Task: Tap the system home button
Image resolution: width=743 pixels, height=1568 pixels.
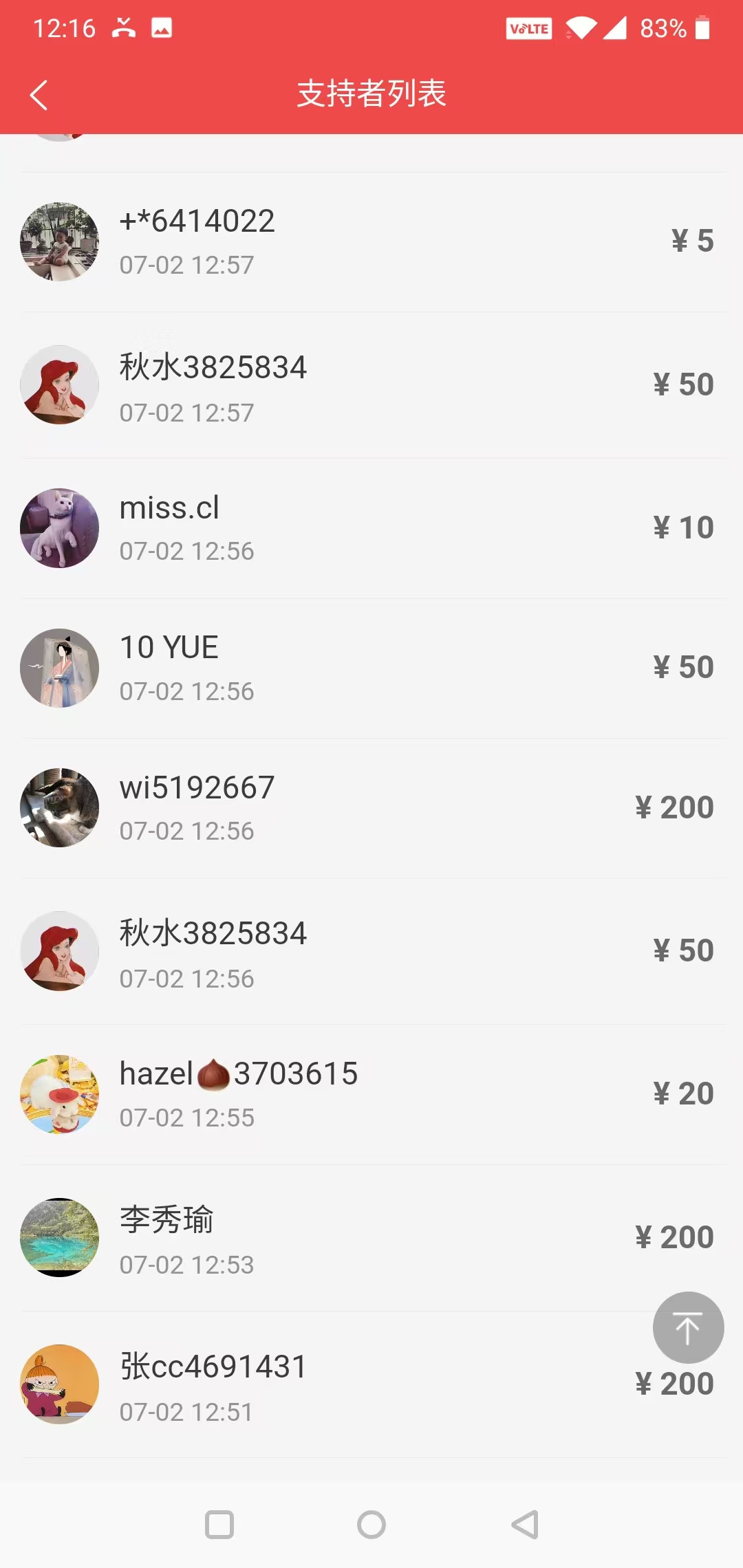Action: click(371, 1525)
